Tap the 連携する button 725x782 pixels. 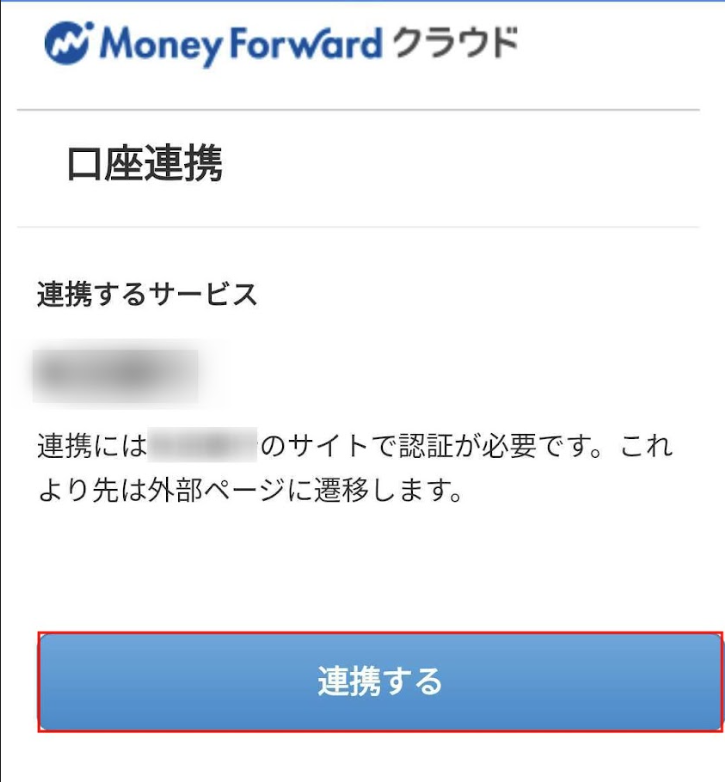(x=380, y=681)
